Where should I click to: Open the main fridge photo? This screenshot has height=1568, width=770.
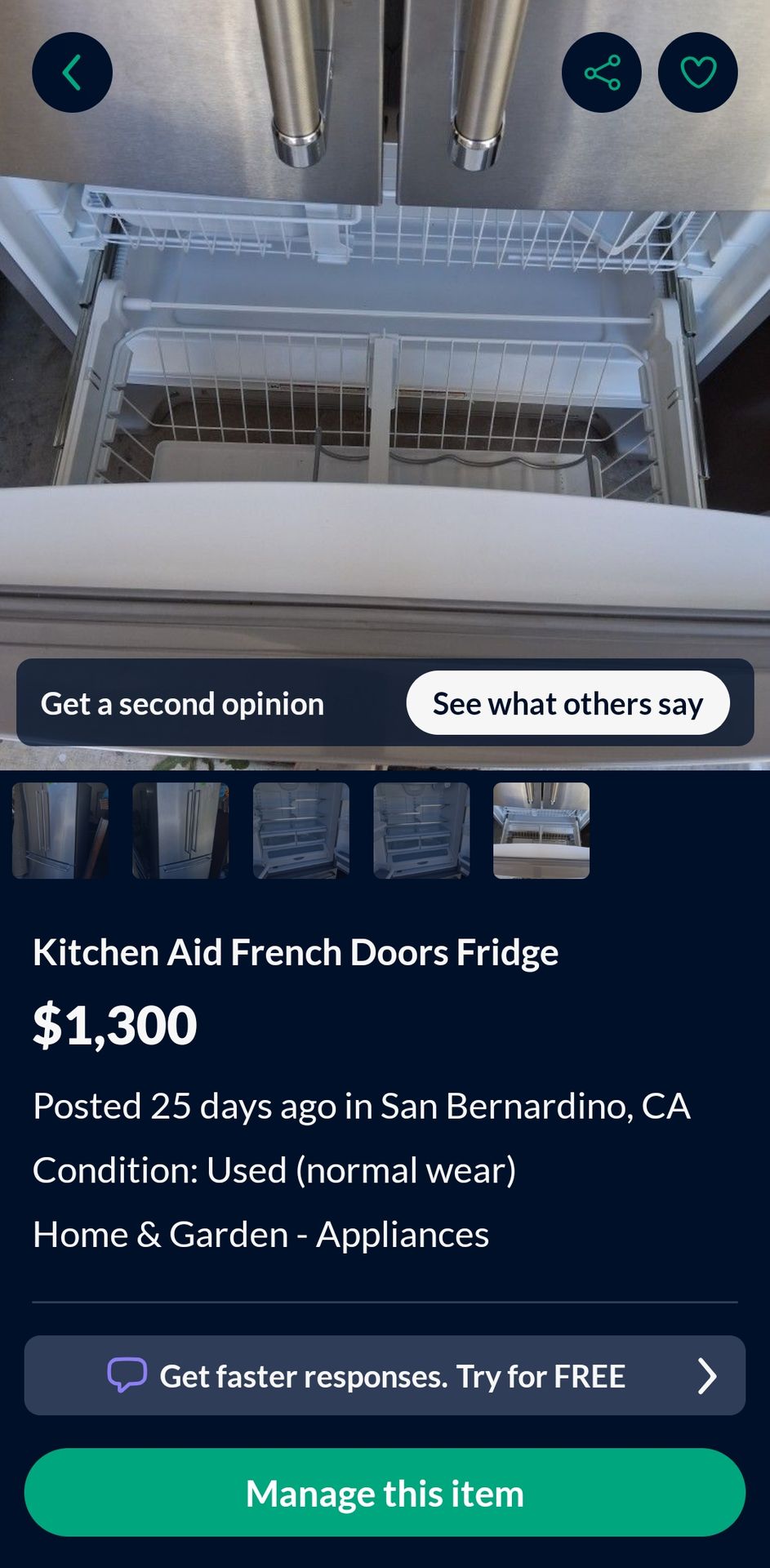pyautogui.click(x=385, y=367)
